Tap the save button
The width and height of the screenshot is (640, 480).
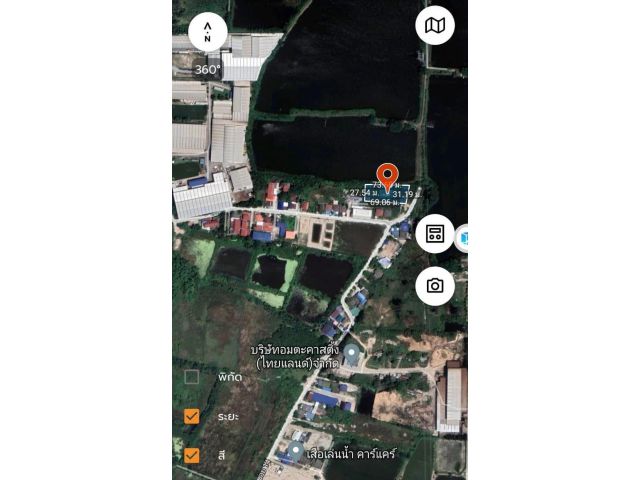(435, 234)
